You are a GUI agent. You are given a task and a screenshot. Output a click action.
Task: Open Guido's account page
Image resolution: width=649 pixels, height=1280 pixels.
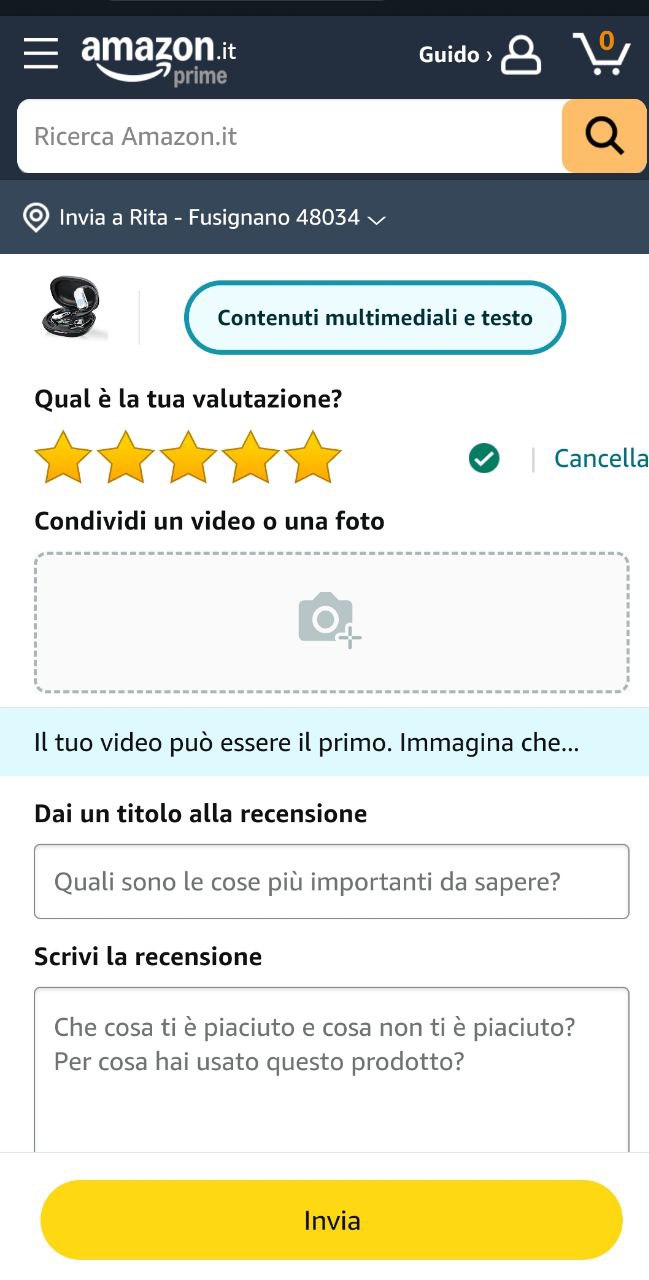tap(480, 55)
